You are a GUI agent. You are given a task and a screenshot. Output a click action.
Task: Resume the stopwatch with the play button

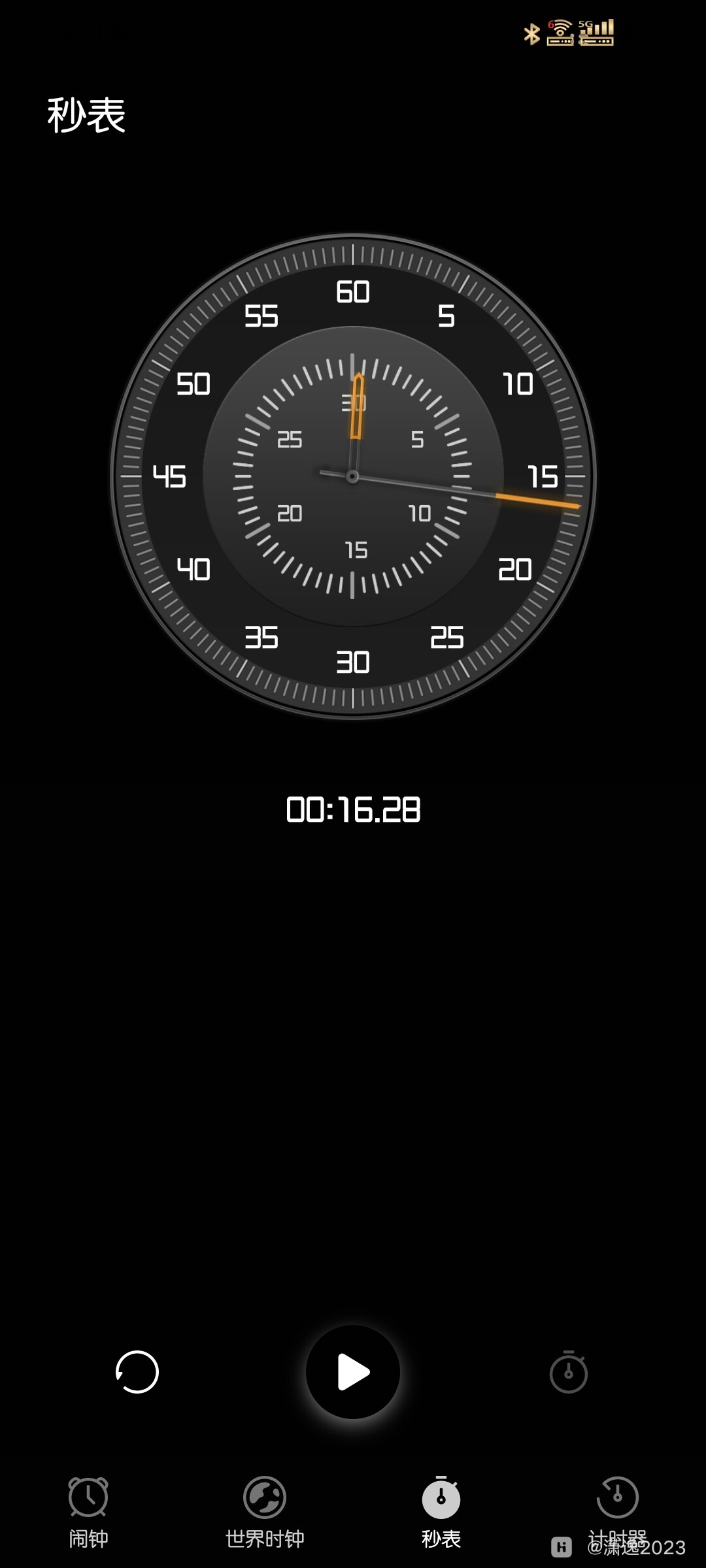(x=353, y=1372)
